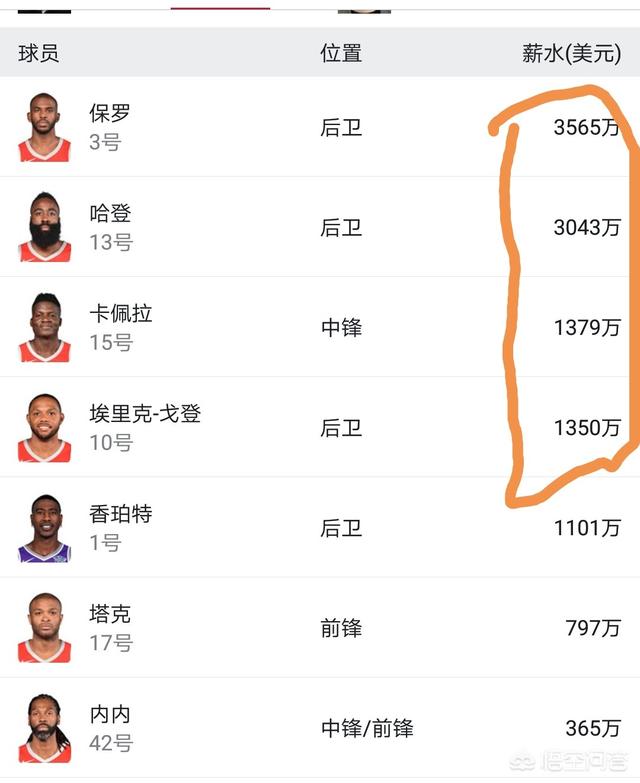
Task: Open 哈登's player row
Action: pos(110,214)
